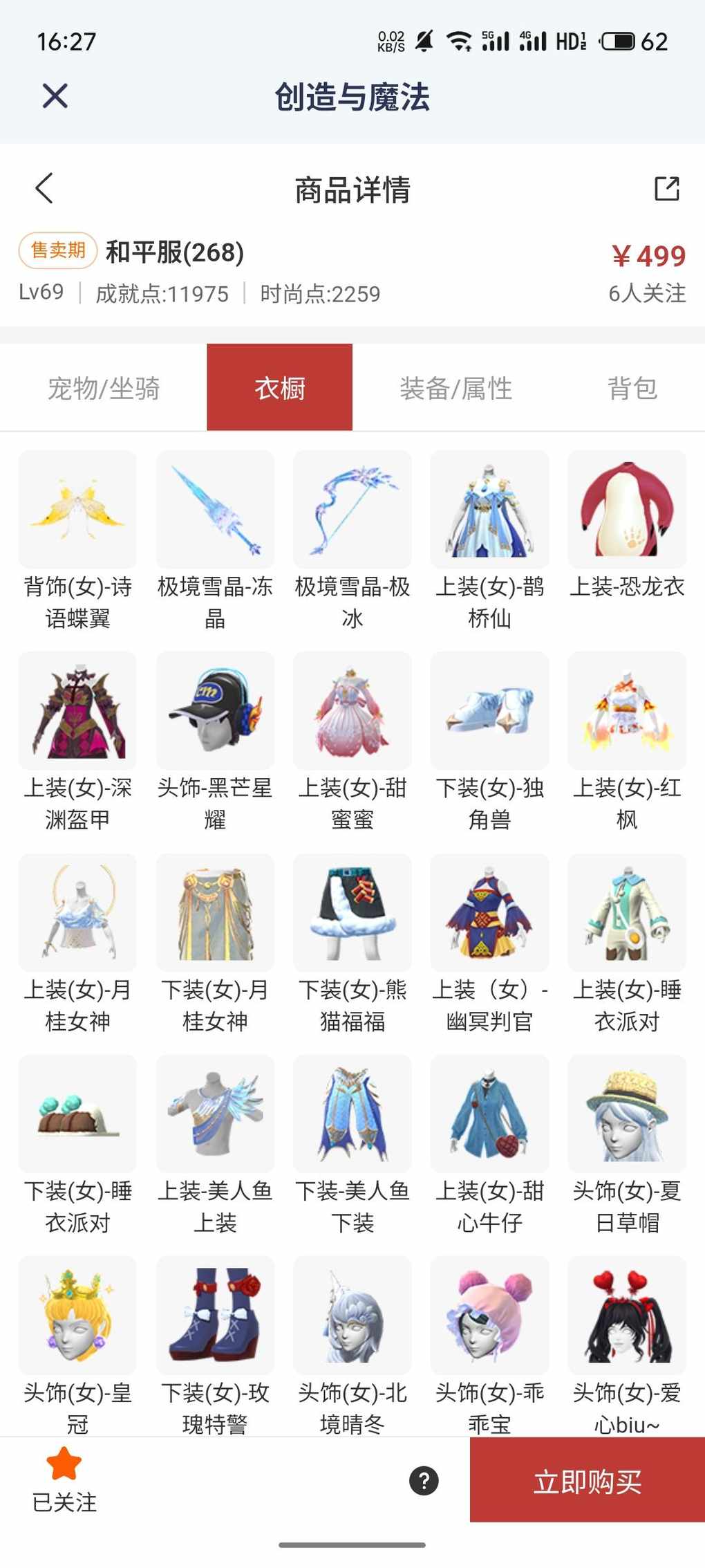Select the 衣橱 tab
Image resolution: width=705 pixels, height=1568 pixels.
pos(279,388)
